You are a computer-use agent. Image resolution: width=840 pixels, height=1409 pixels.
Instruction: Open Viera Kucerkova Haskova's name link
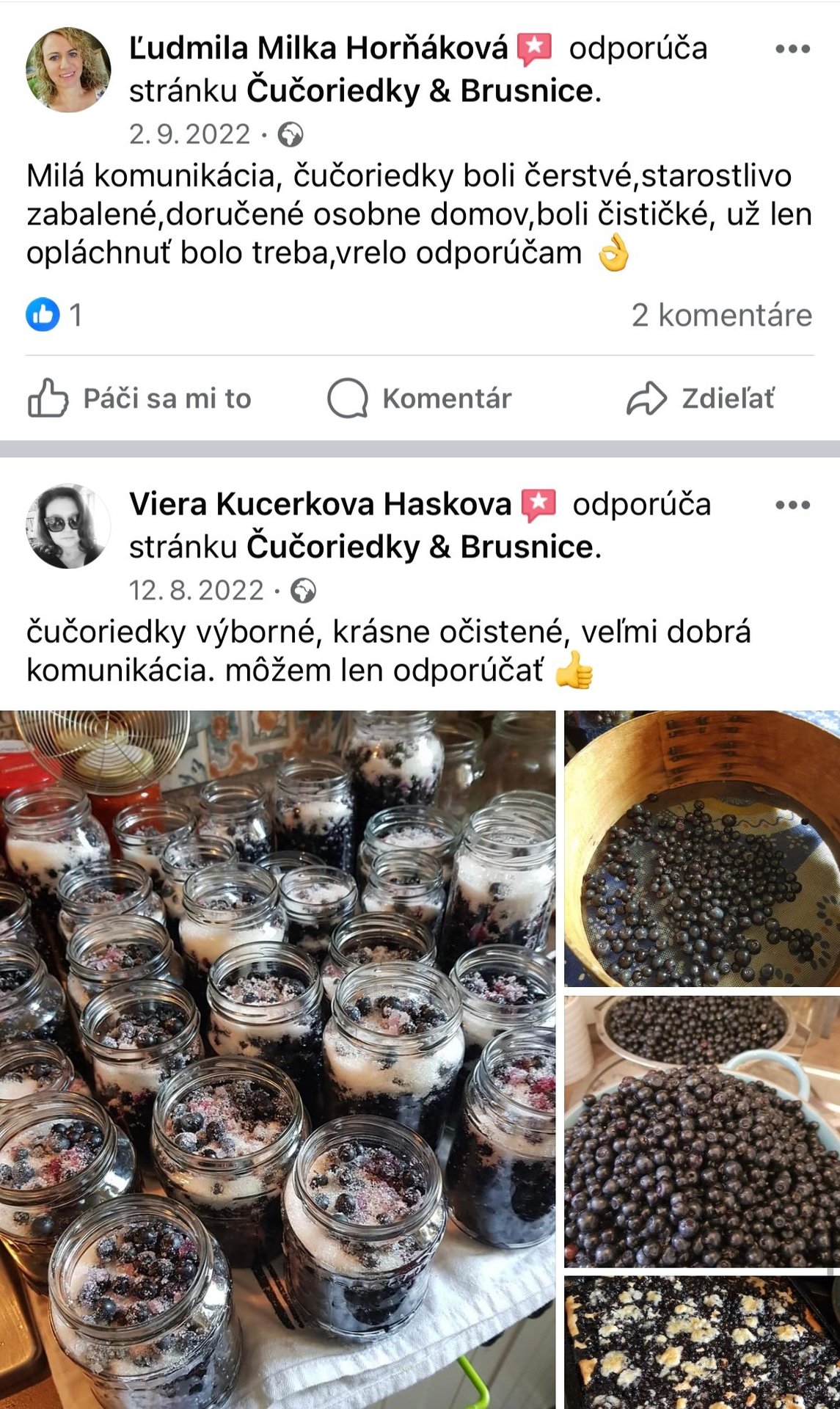[320, 504]
